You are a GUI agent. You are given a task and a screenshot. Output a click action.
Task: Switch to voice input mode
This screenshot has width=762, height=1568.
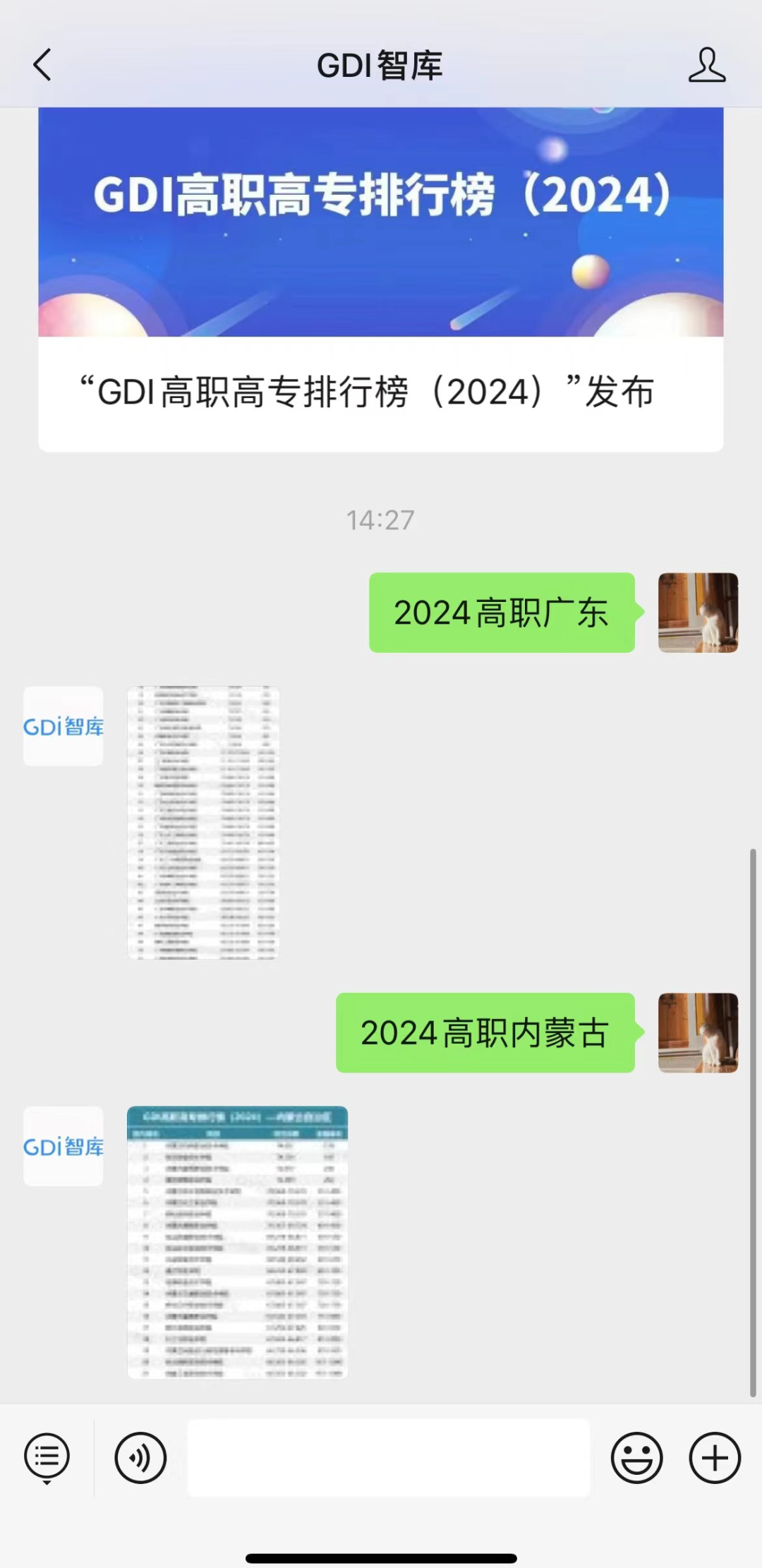coord(140,1457)
